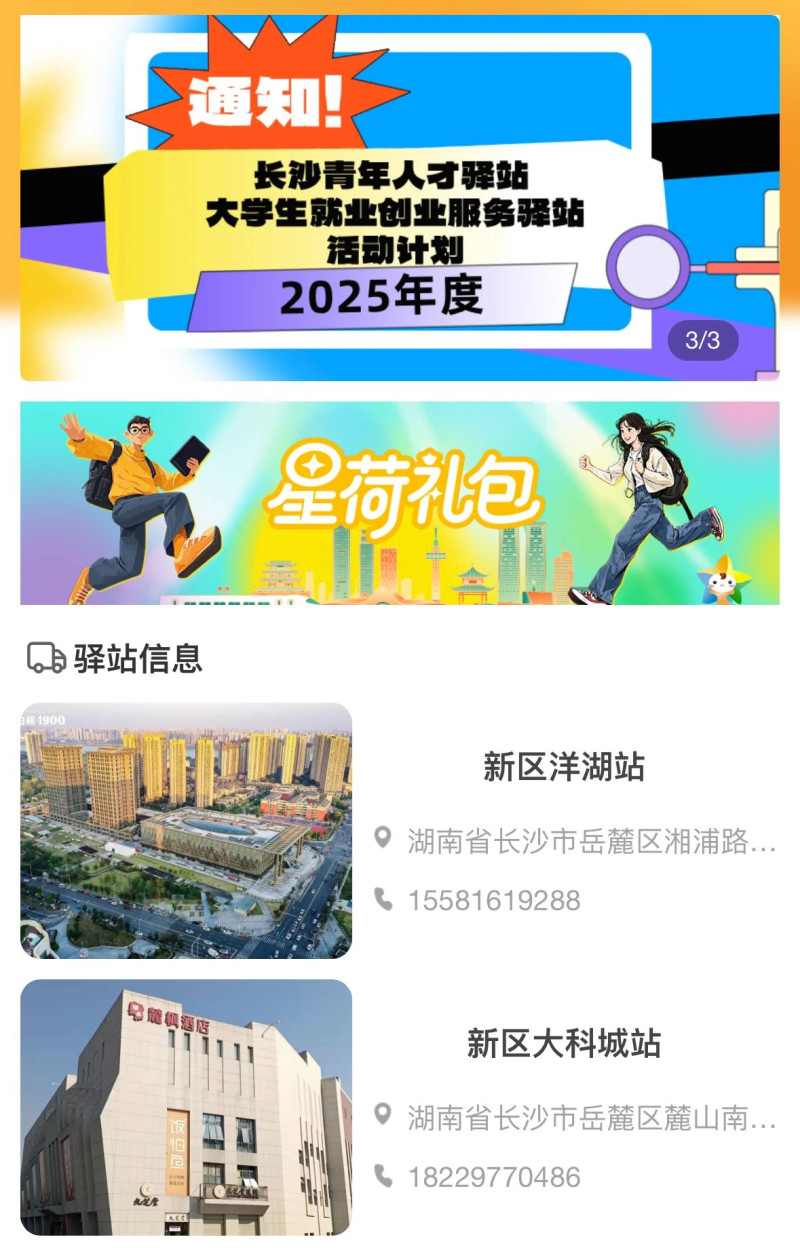Image resolution: width=800 pixels, height=1254 pixels.
Task: Open the 新区大科城站 station card
Action: (x=564, y=1044)
